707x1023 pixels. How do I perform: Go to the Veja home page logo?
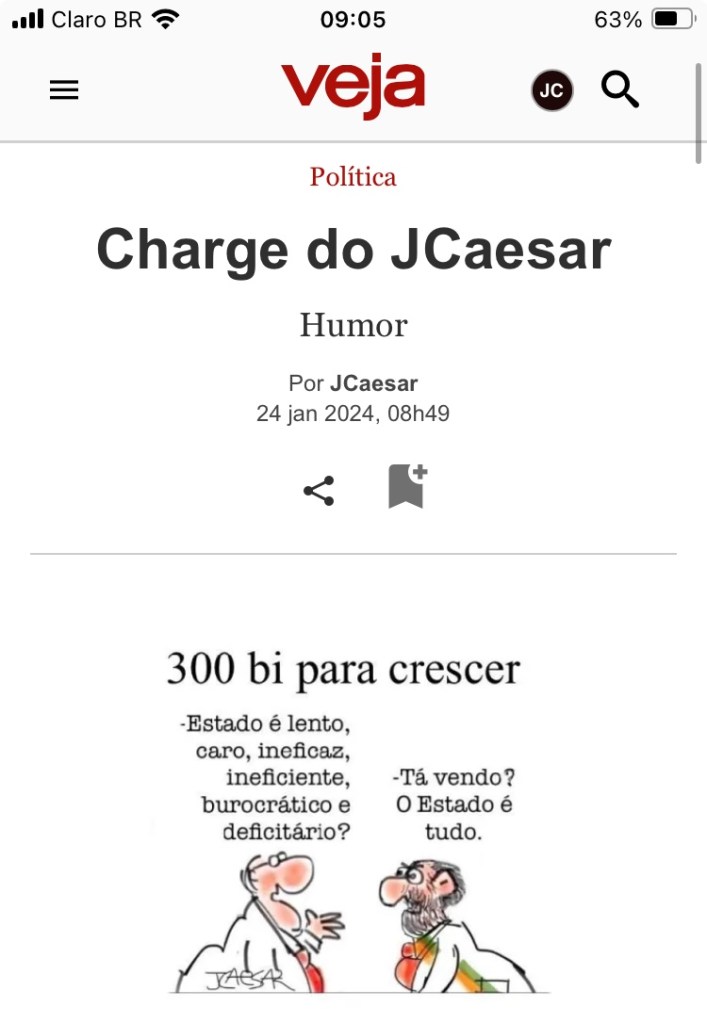[x=353, y=86]
